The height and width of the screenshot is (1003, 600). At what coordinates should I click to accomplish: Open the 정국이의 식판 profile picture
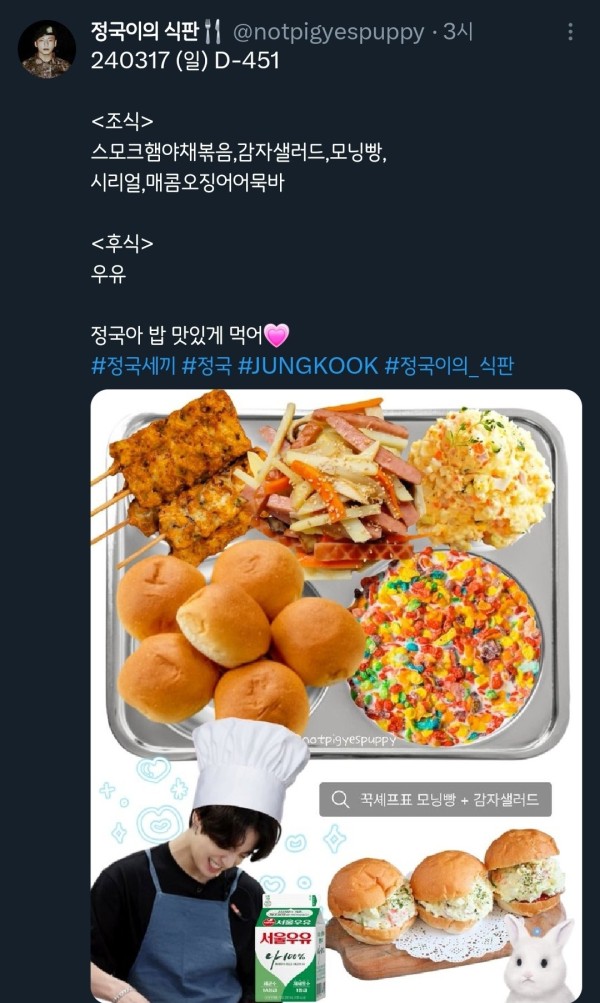point(46,49)
